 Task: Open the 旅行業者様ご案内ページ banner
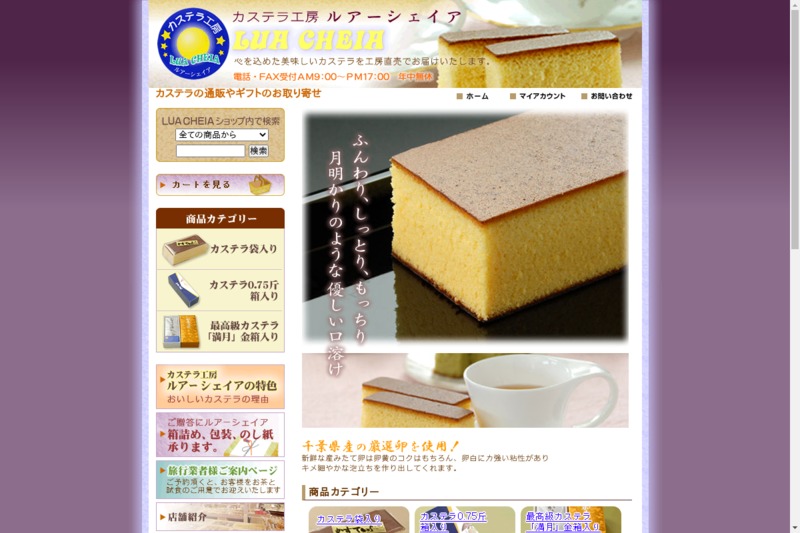220,480
